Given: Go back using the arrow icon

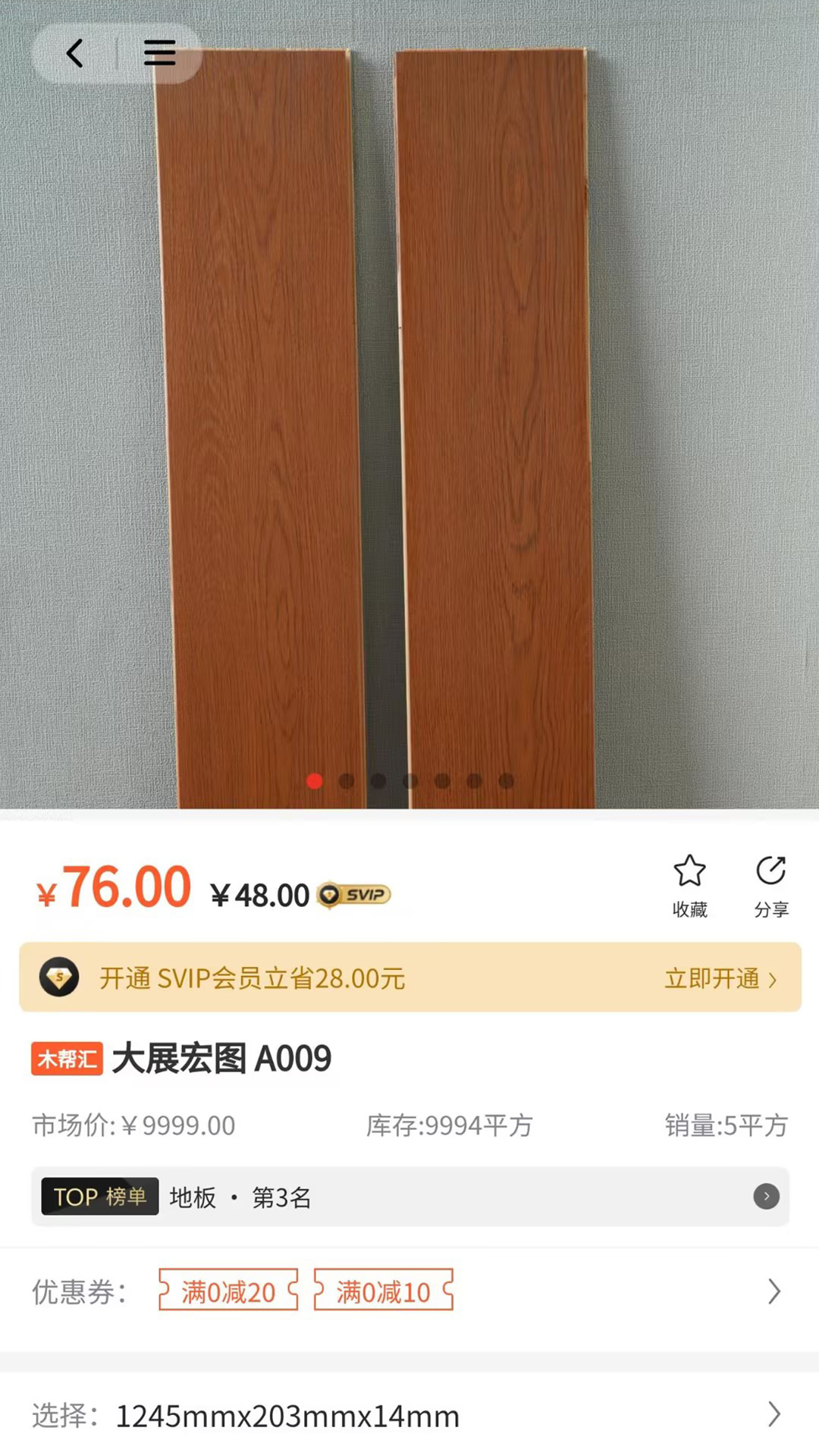Looking at the screenshot, I should (75, 54).
